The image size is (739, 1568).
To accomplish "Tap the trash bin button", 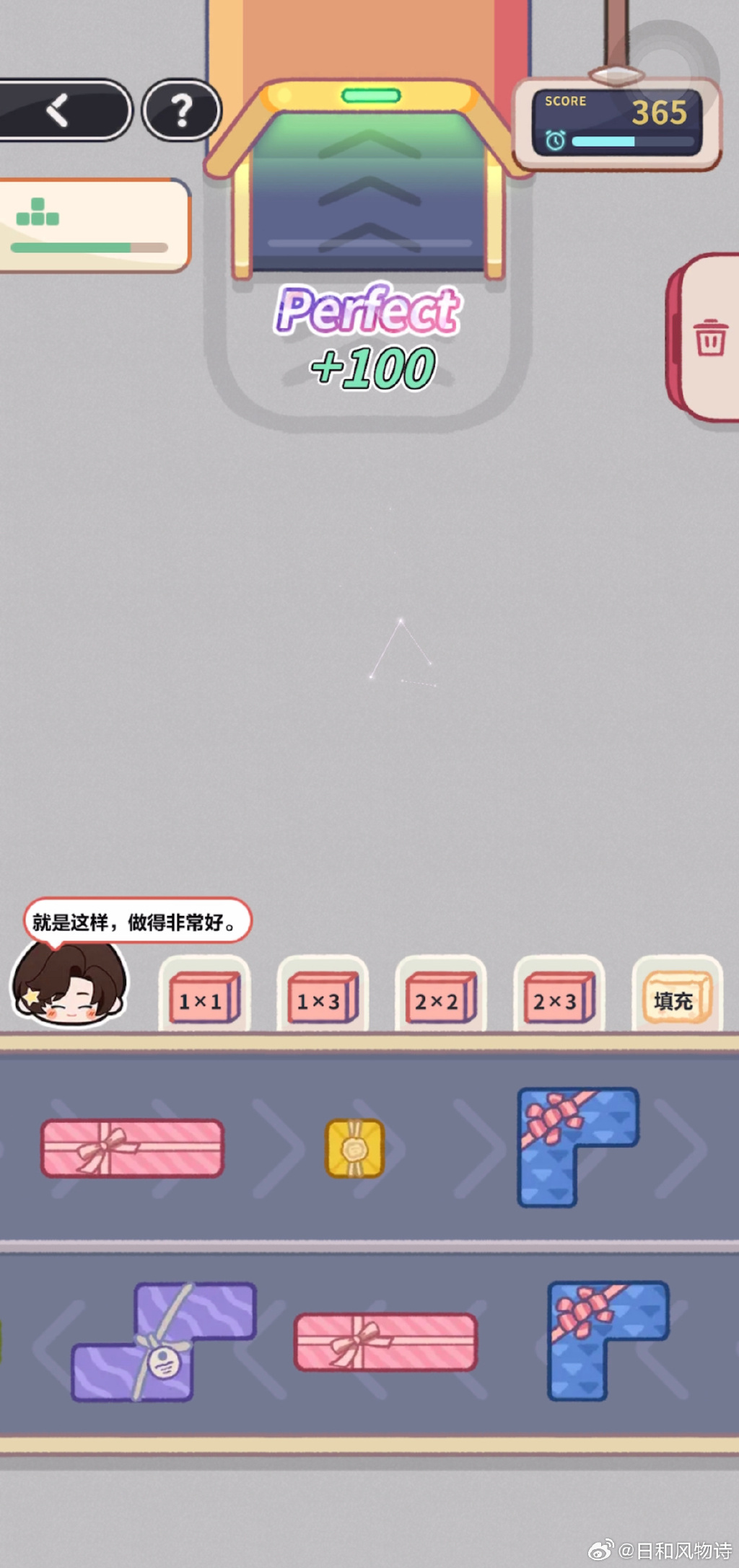I will [710, 337].
